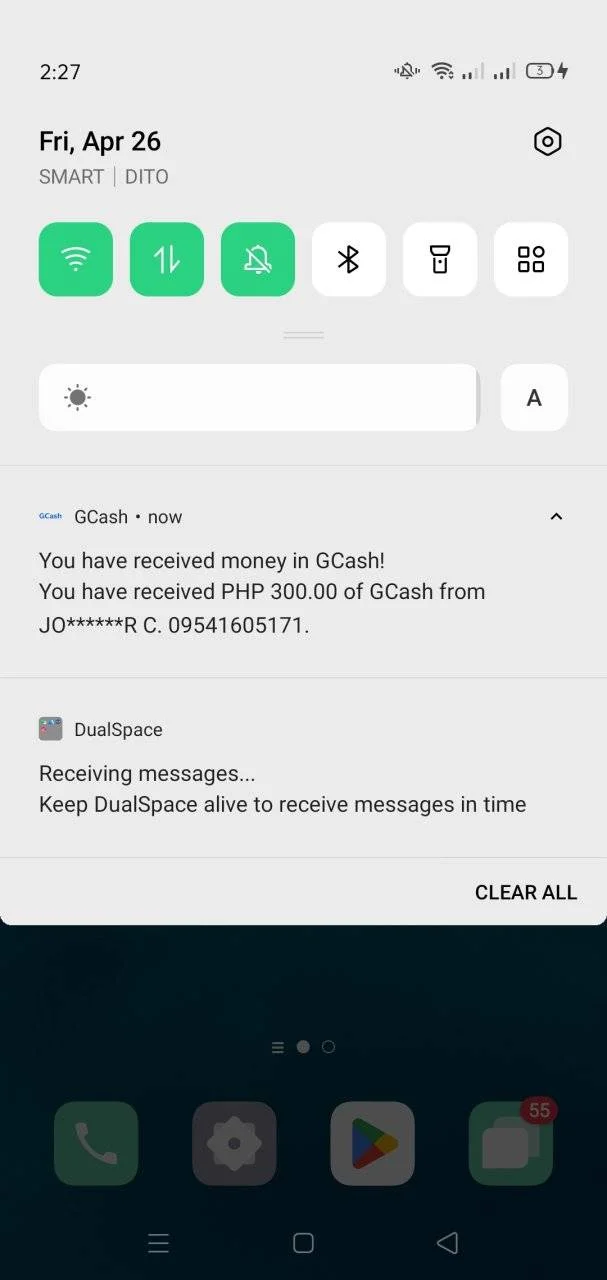The height and width of the screenshot is (1280, 607).
Task: Toggle auto brightness with the A button
Action: (x=534, y=398)
